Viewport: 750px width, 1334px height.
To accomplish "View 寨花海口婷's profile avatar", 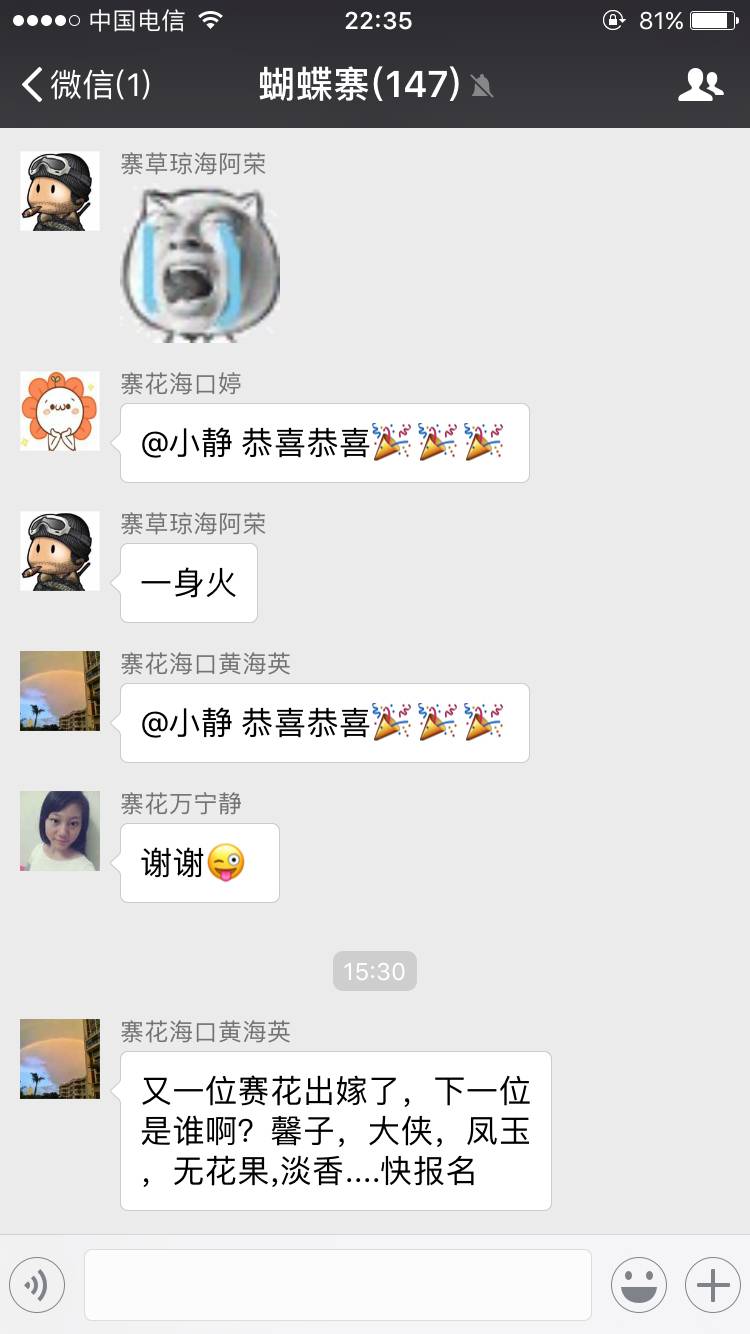I will click(60, 411).
